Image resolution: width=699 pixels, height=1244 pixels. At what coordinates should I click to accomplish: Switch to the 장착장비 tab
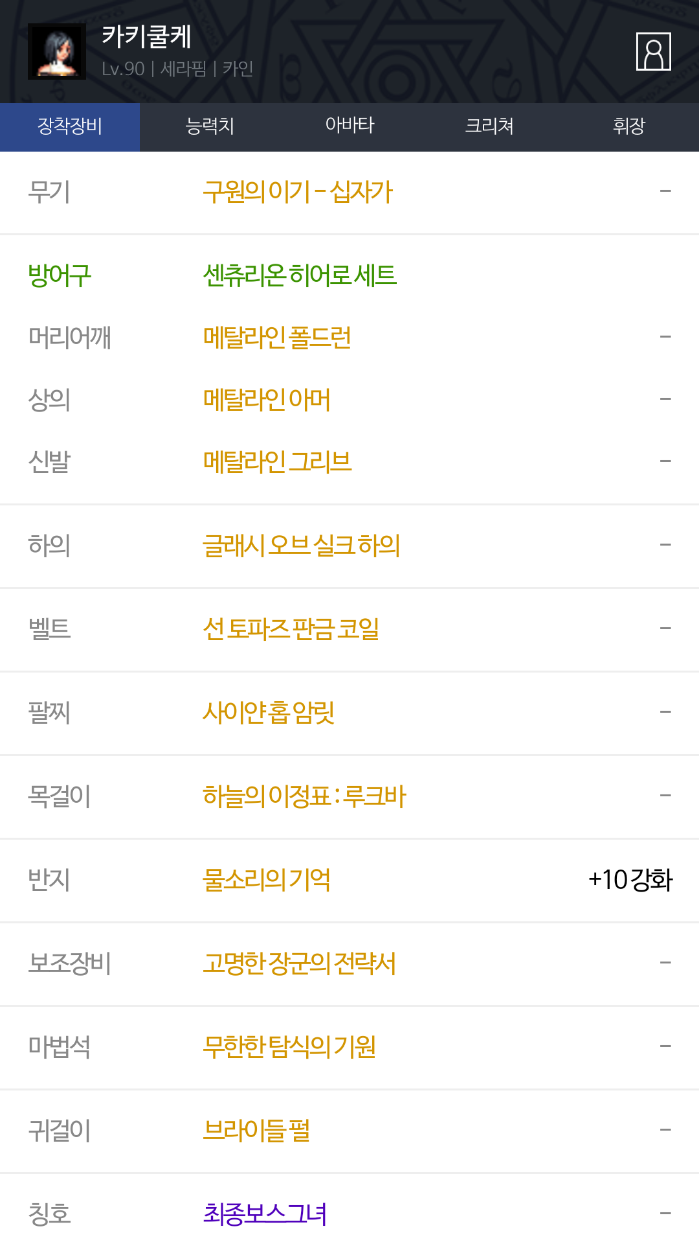70,126
